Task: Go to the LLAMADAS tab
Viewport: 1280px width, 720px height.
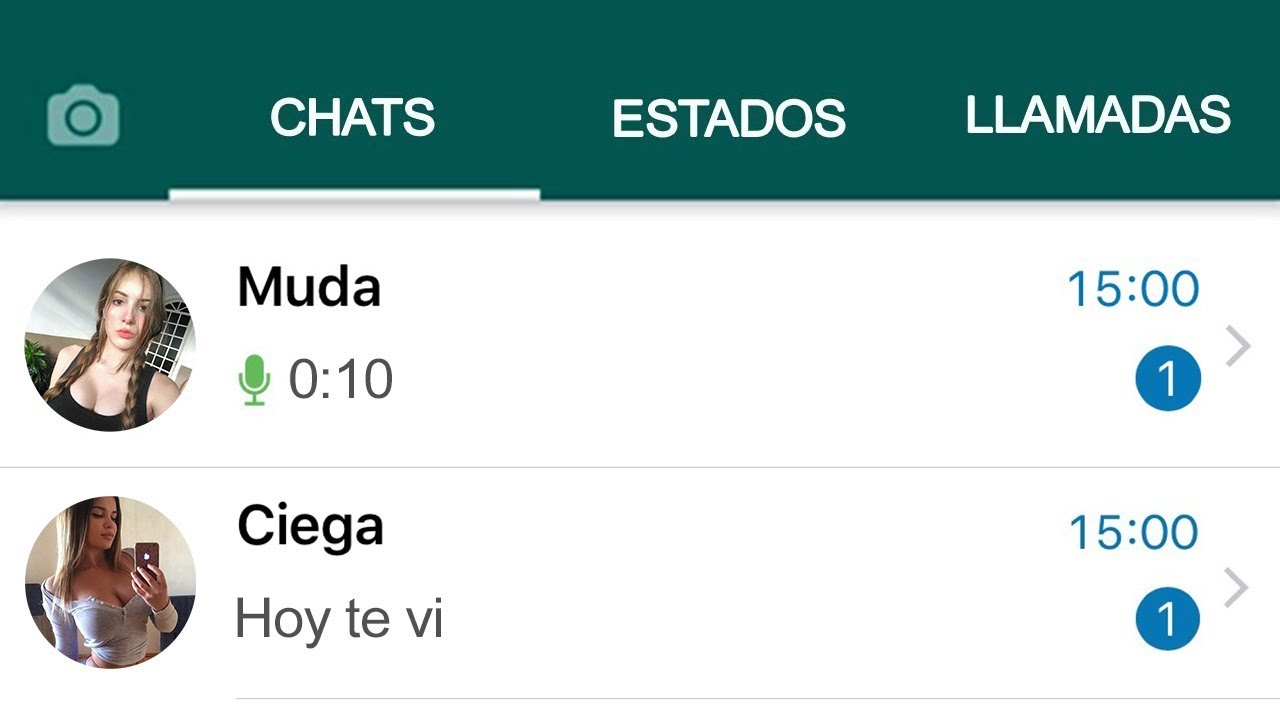Action: coord(1097,115)
